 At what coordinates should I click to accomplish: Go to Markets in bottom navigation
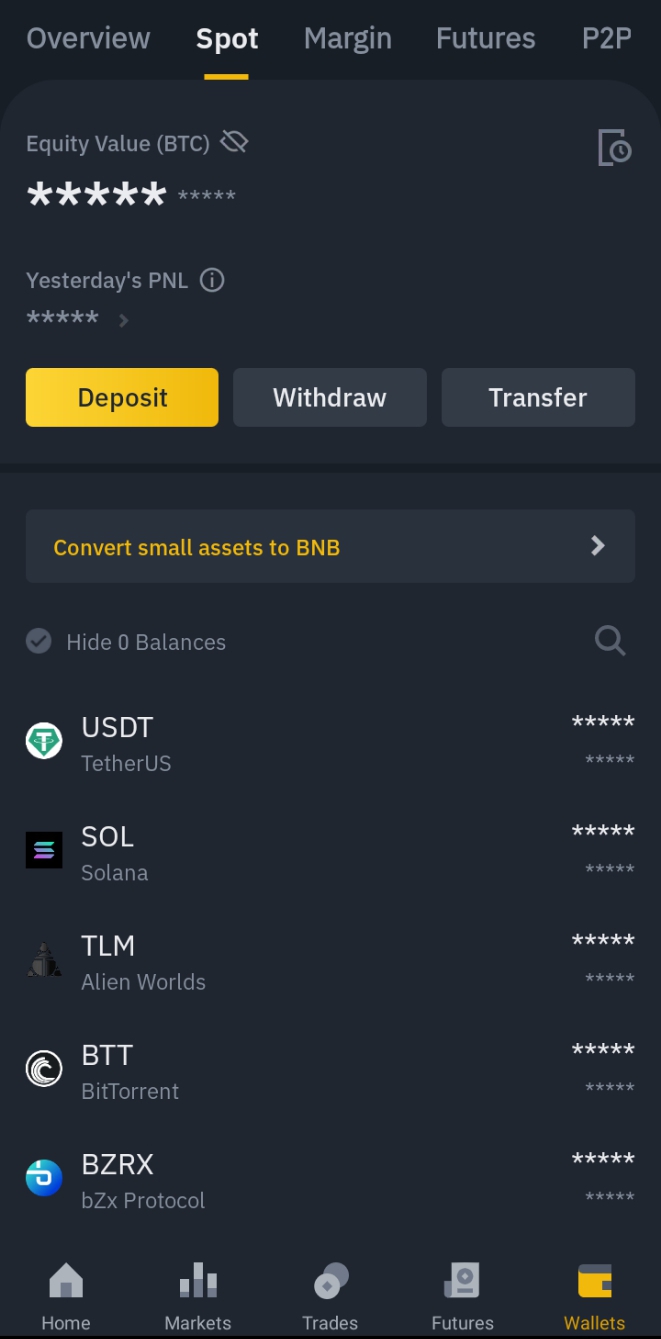tap(198, 1297)
